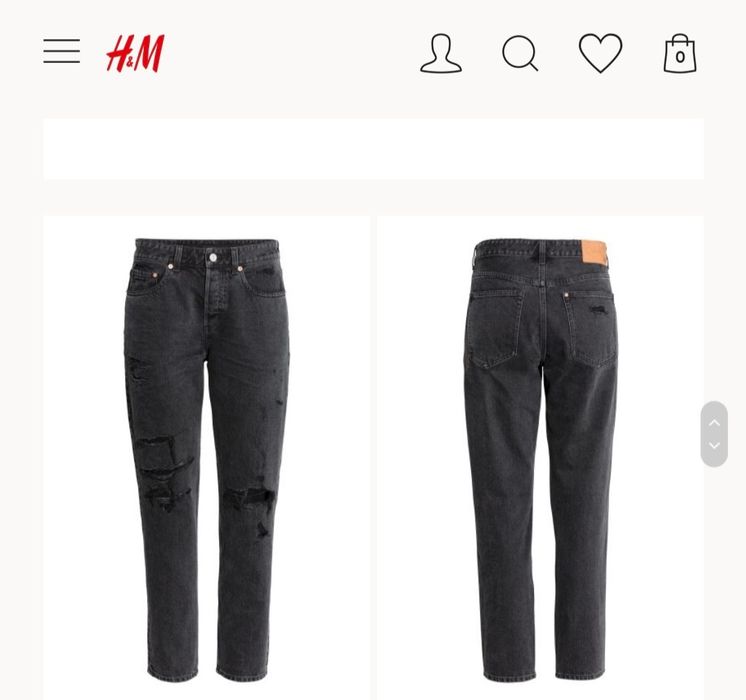Image resolution: width=746 pixels, height=700 pixels.
Task: Tap the up arrow on scroller
Action: (x=714, y=422)
